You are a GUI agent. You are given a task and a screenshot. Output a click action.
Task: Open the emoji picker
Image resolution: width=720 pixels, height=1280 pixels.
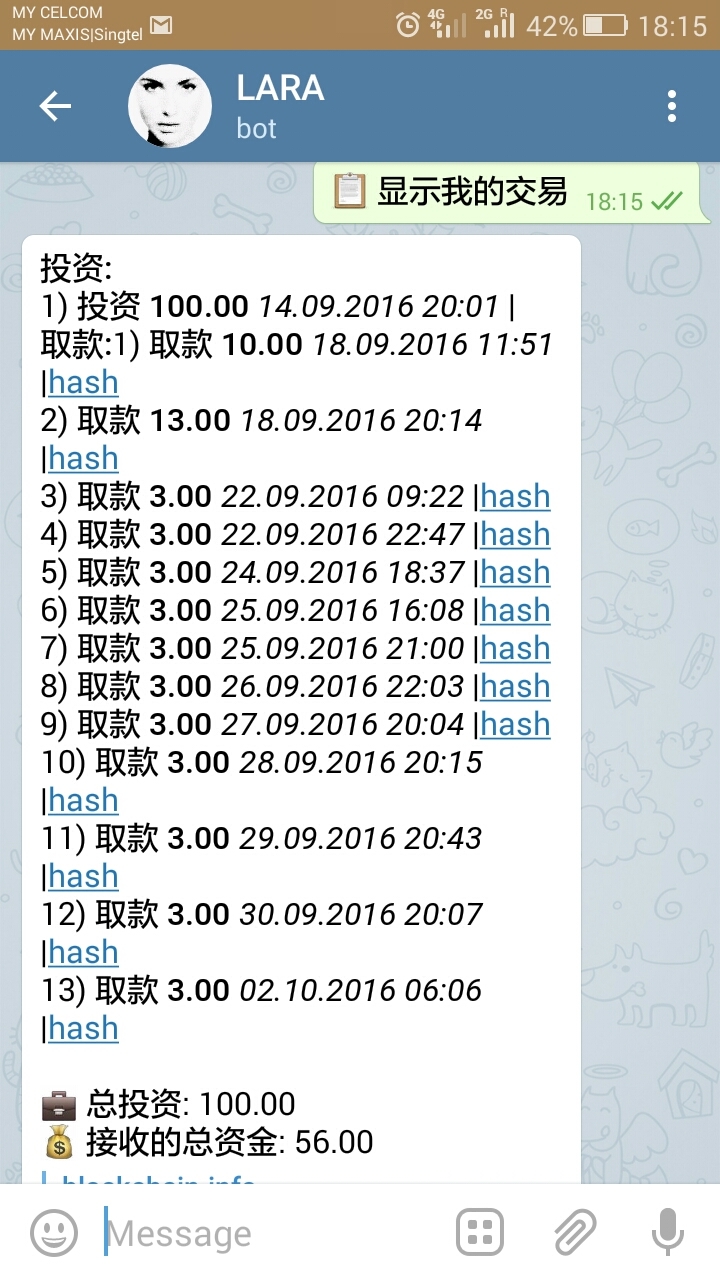click(53, 1232)
